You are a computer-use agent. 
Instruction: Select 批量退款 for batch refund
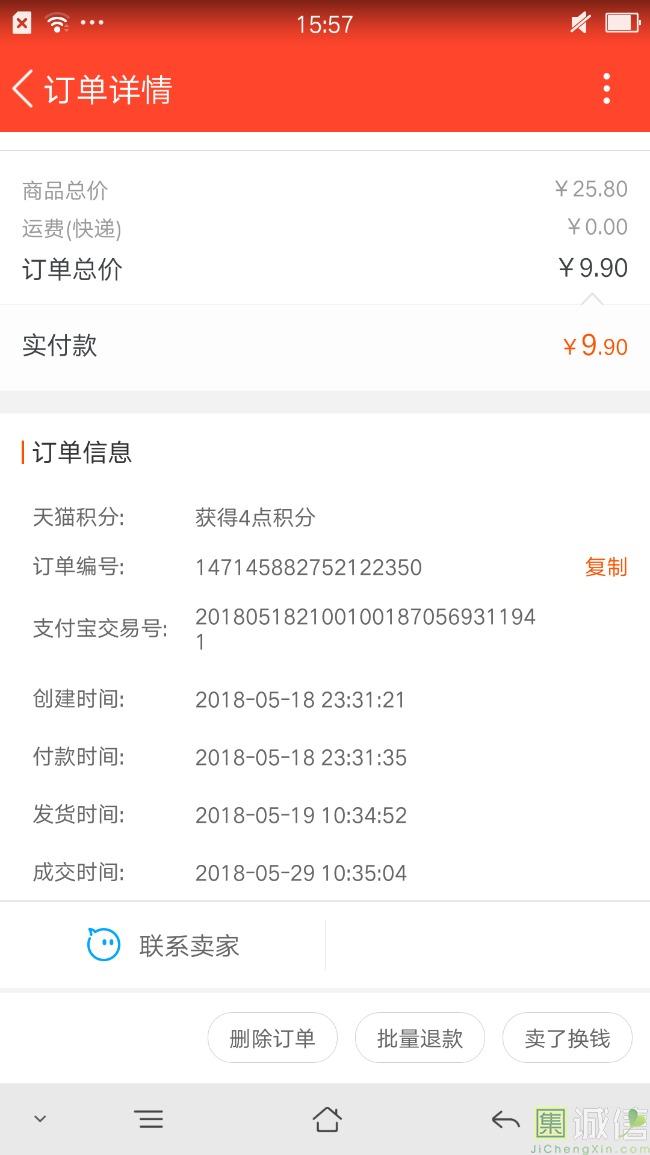tap(420, 1038)
